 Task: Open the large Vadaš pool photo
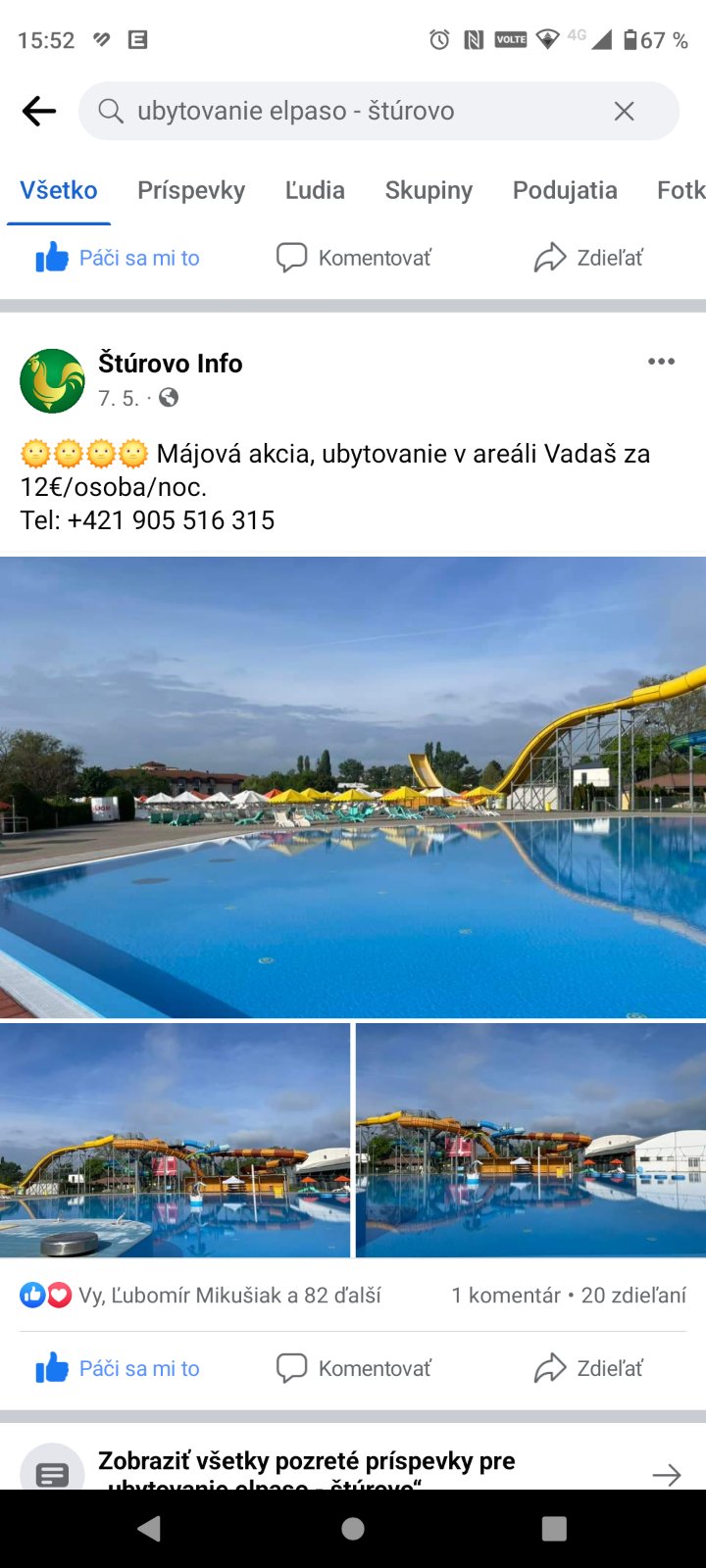[353, 787]
